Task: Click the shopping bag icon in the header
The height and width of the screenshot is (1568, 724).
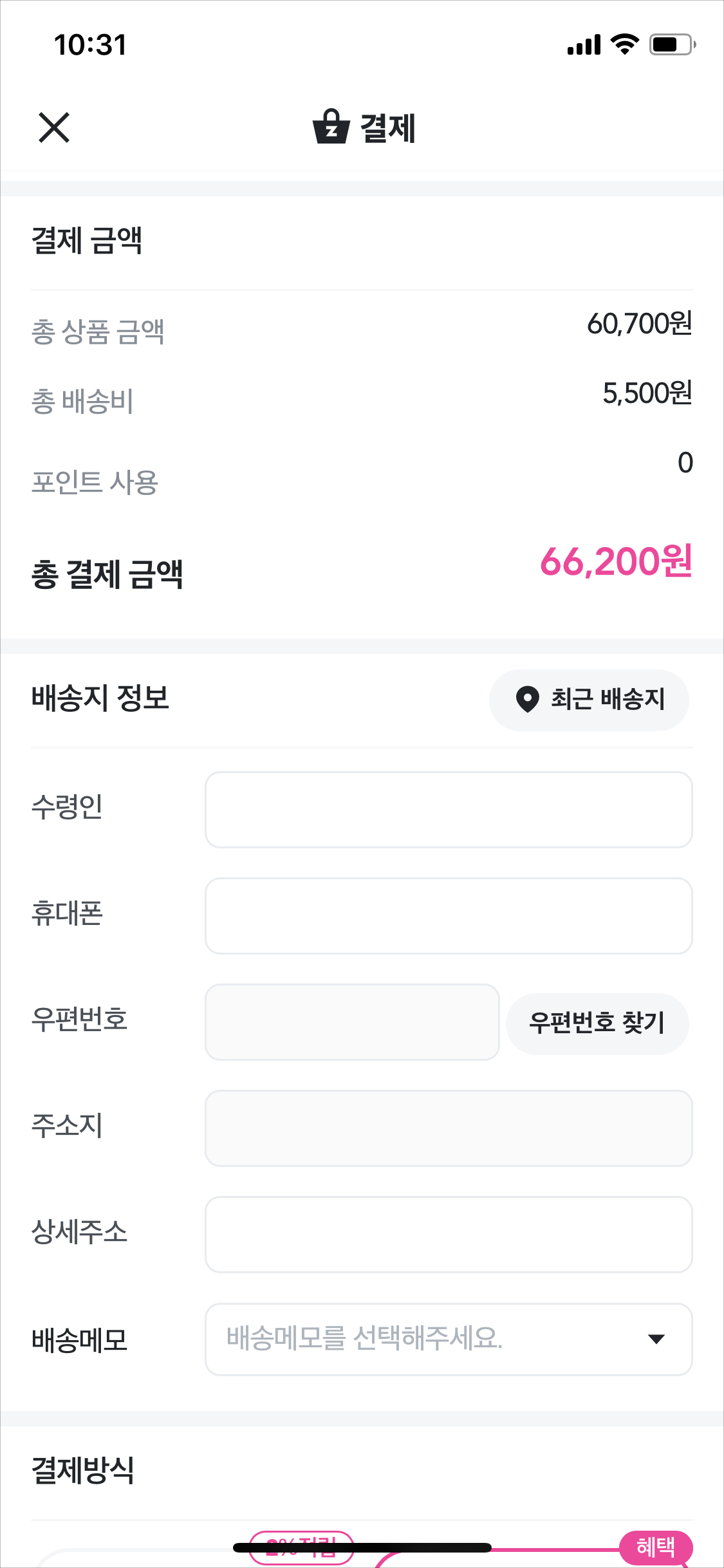Action: click(332, 126)
